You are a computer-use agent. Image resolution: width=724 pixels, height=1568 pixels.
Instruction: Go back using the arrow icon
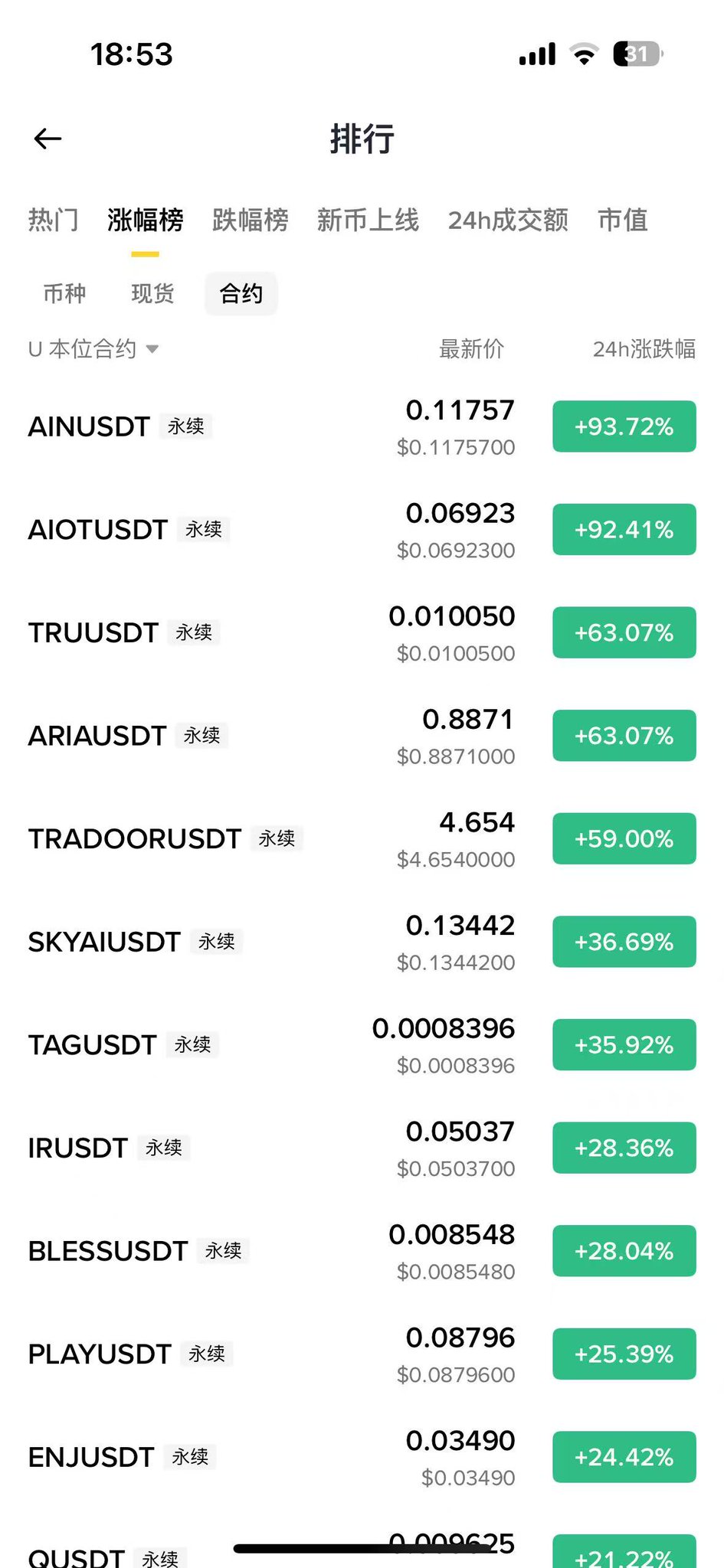pyautogui.click(x=48, y=139)
